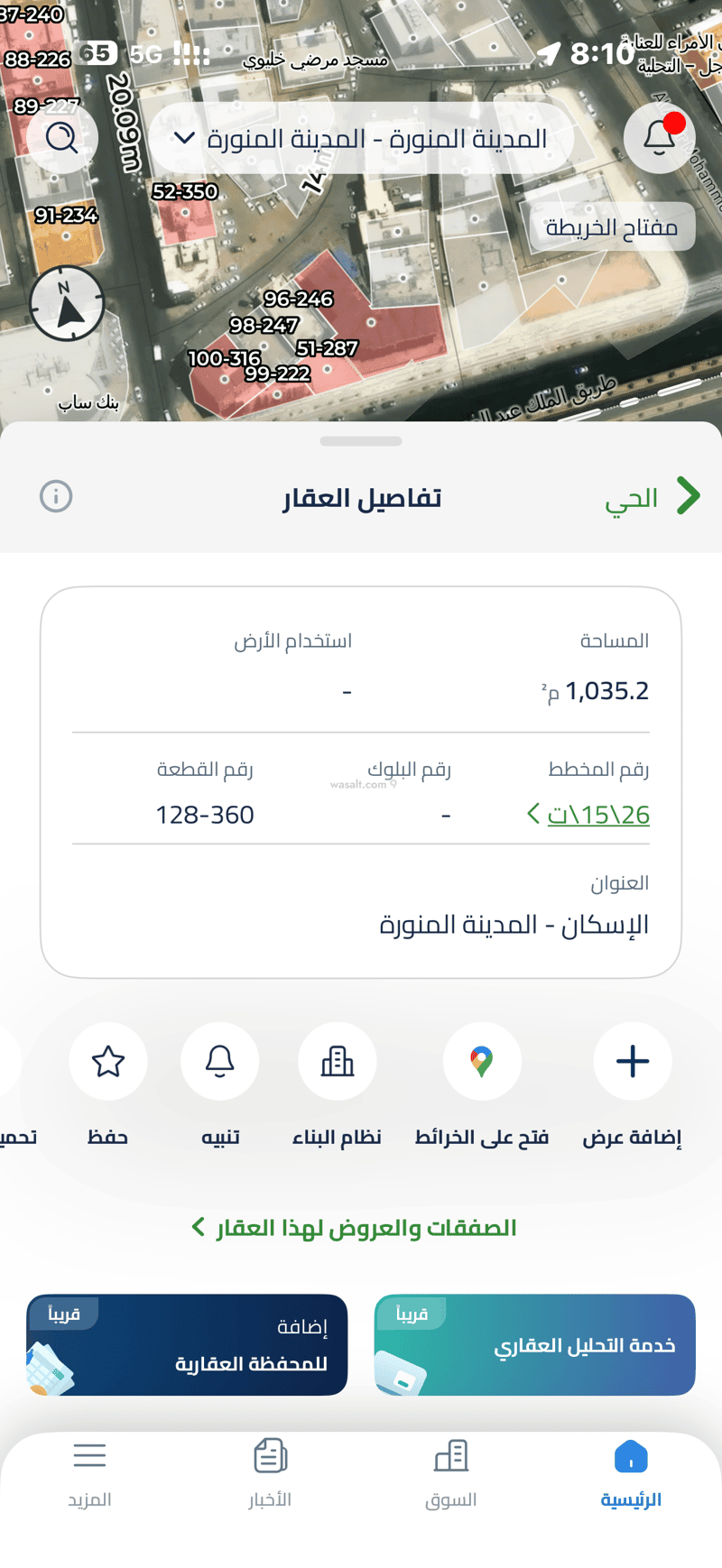
Task: Expand the المدينة المنورة city dropdown
Action: 361,138
